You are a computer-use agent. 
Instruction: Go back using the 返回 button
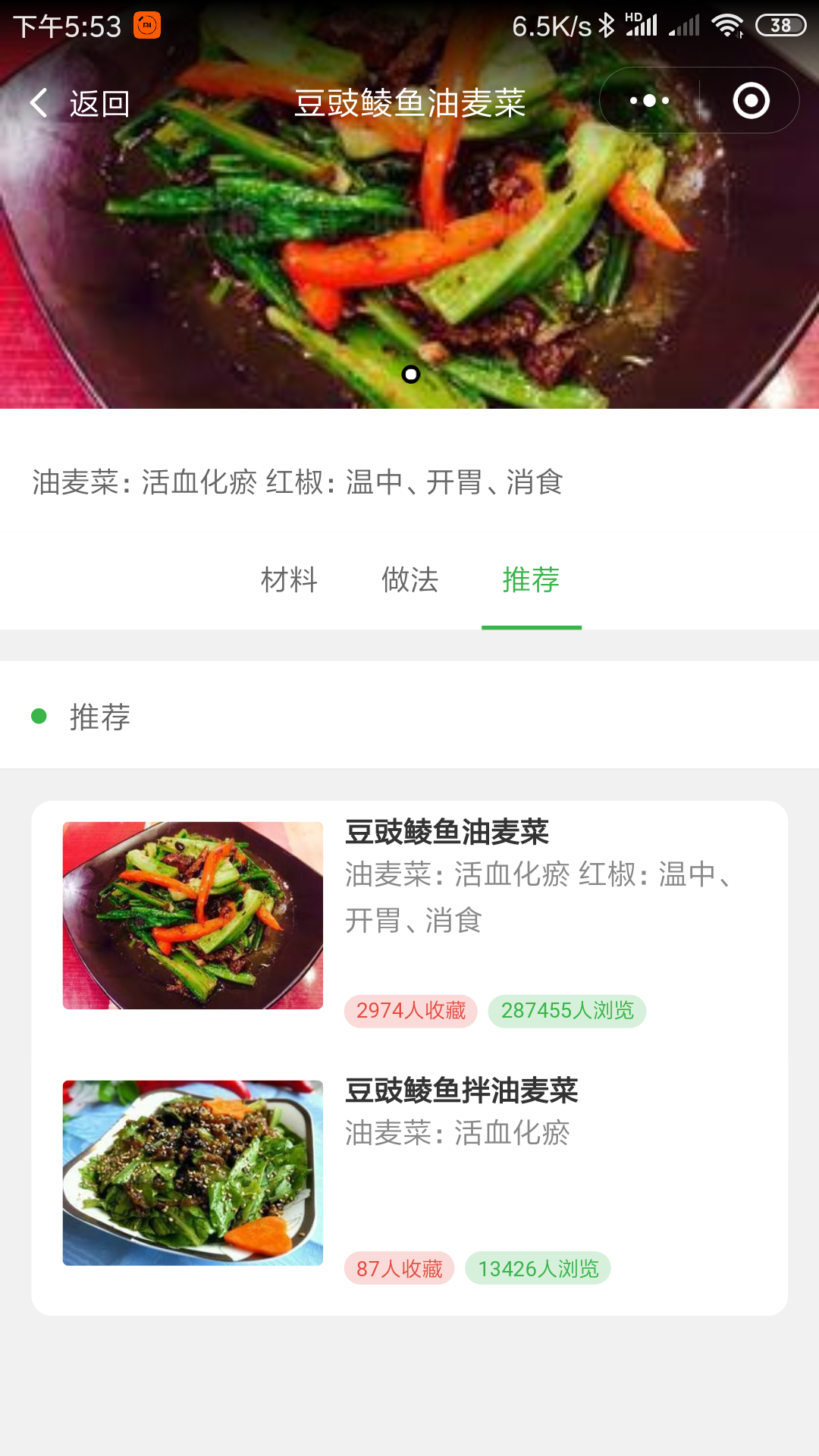(80, 103)
